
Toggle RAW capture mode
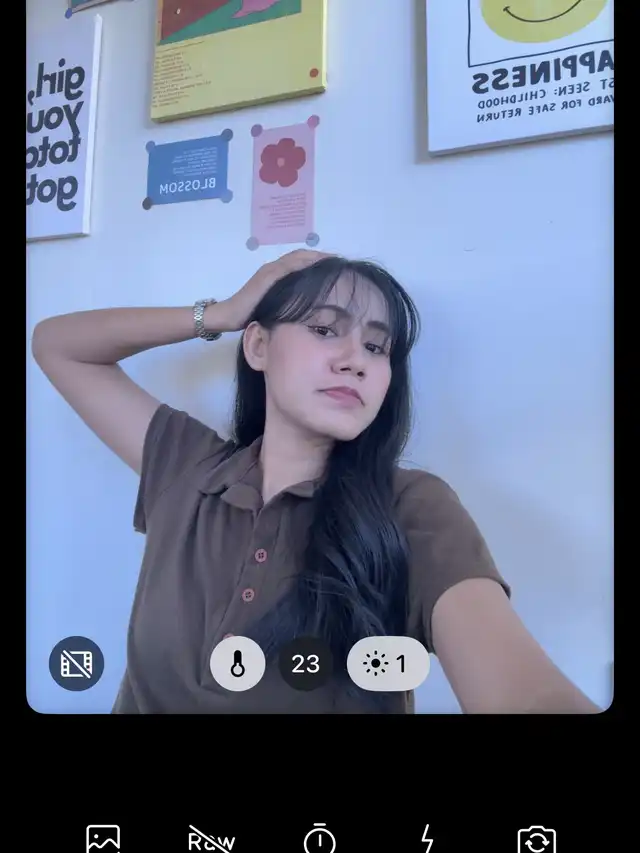tap(211, 838)
